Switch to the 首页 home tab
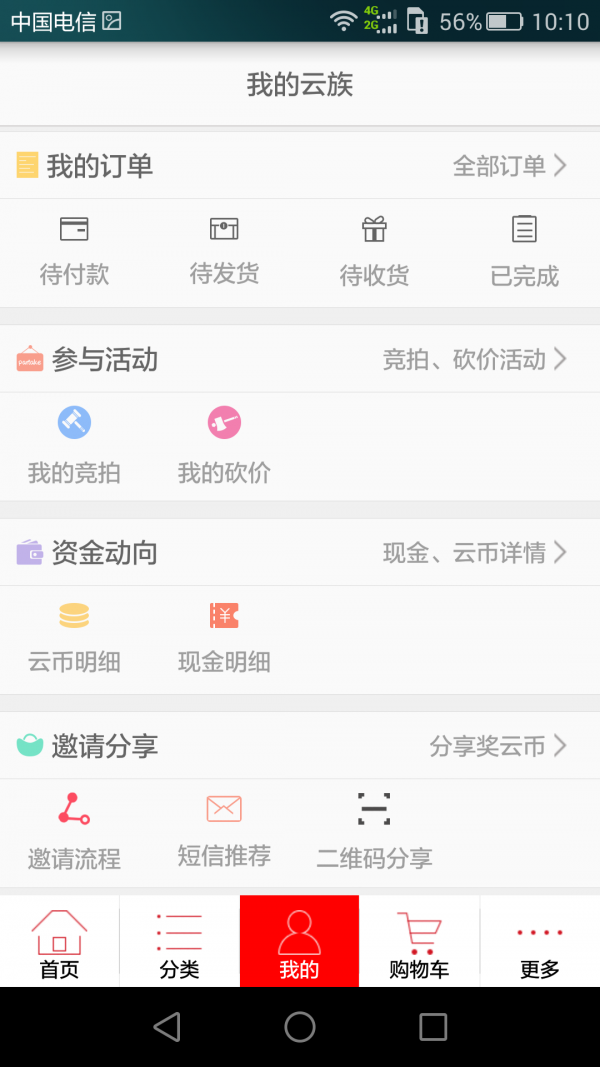The height and width of the screenshot is (1067, 600). coord(59,941)
